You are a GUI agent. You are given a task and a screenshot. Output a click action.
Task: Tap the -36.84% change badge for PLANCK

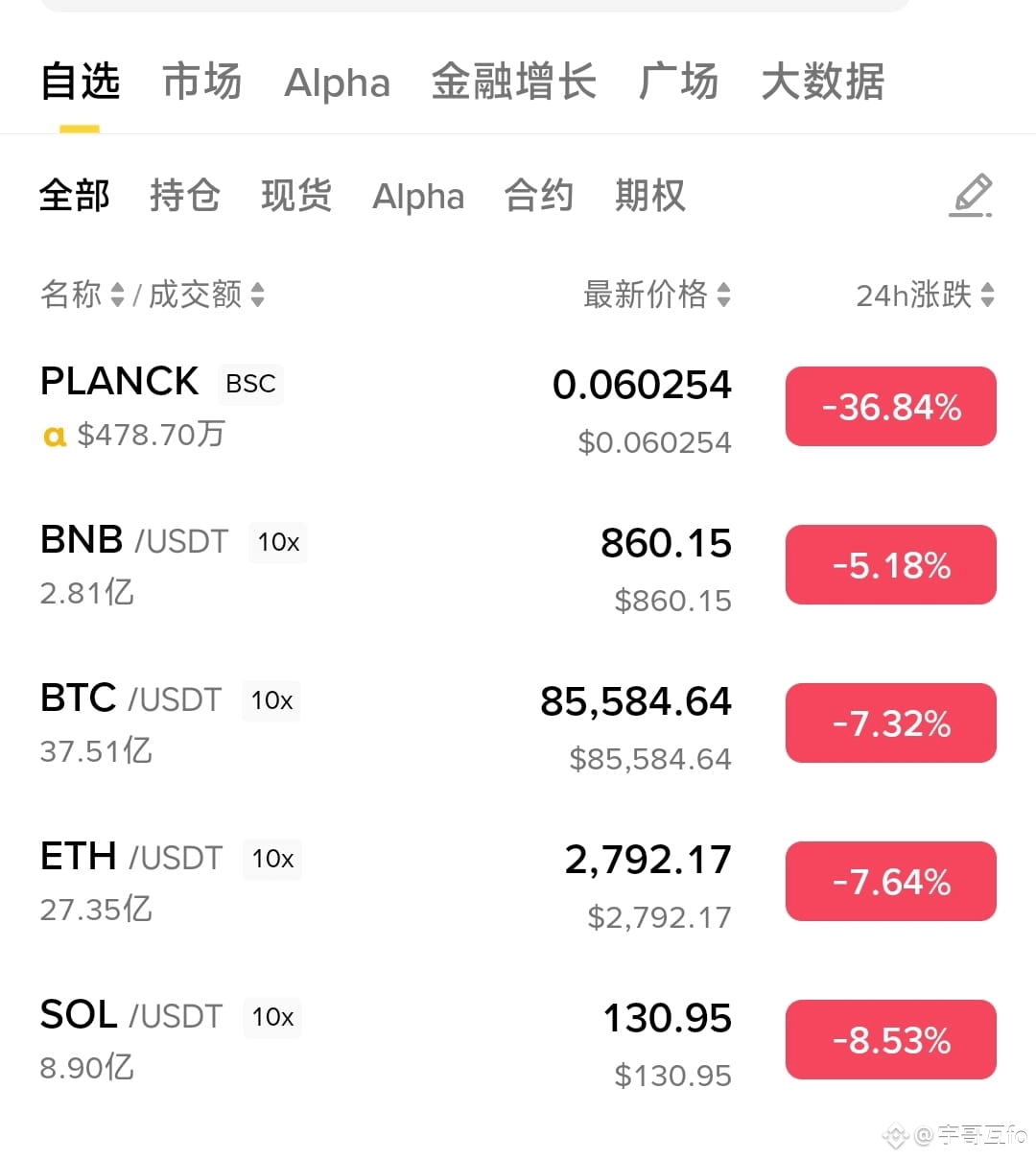tap(891, 407)
